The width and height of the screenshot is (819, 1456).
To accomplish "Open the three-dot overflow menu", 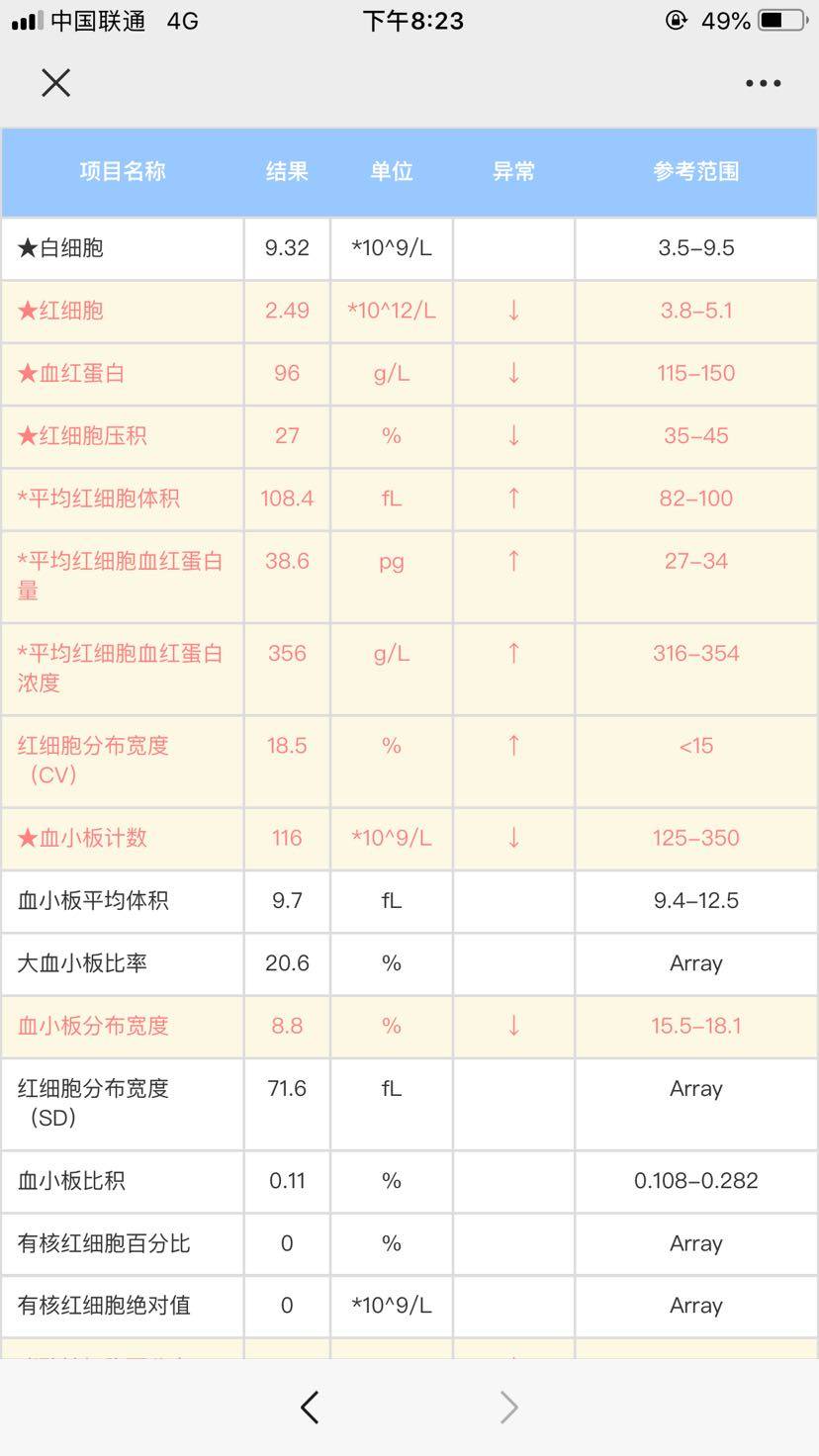I will coord(763,84).
